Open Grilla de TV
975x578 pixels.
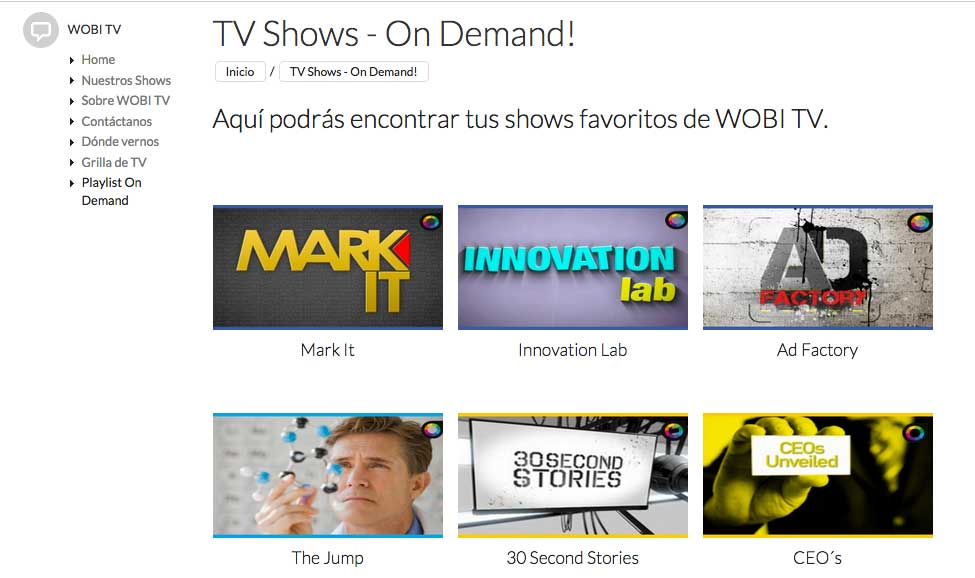coord(114,162)
